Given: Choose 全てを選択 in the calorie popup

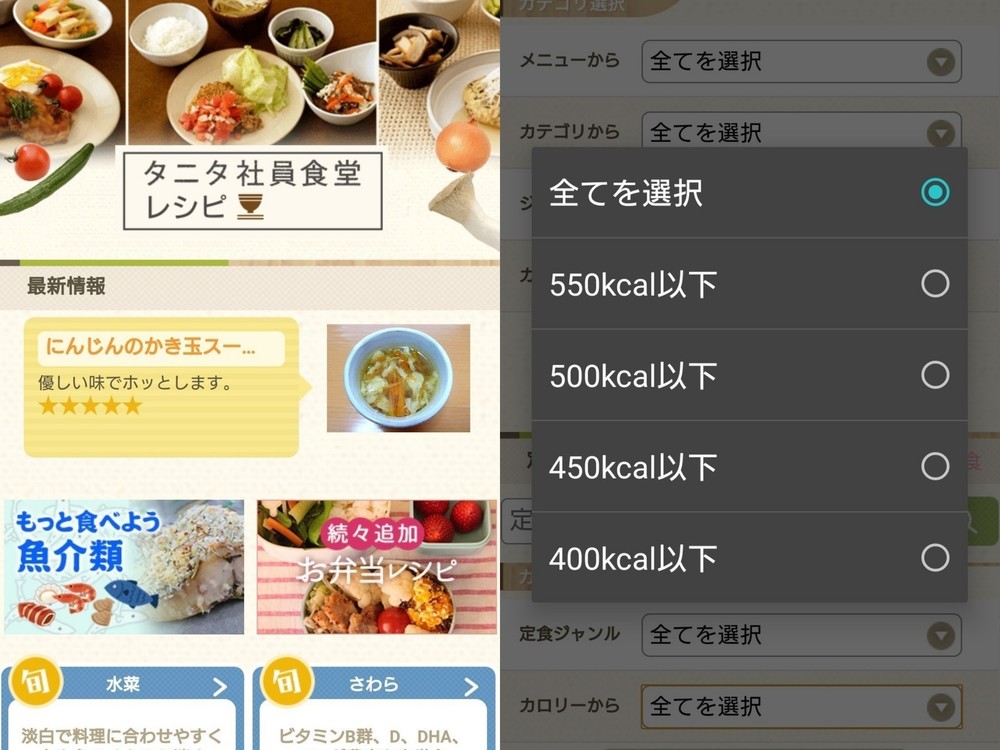Looking at the screenshot, I should point(749,192).
